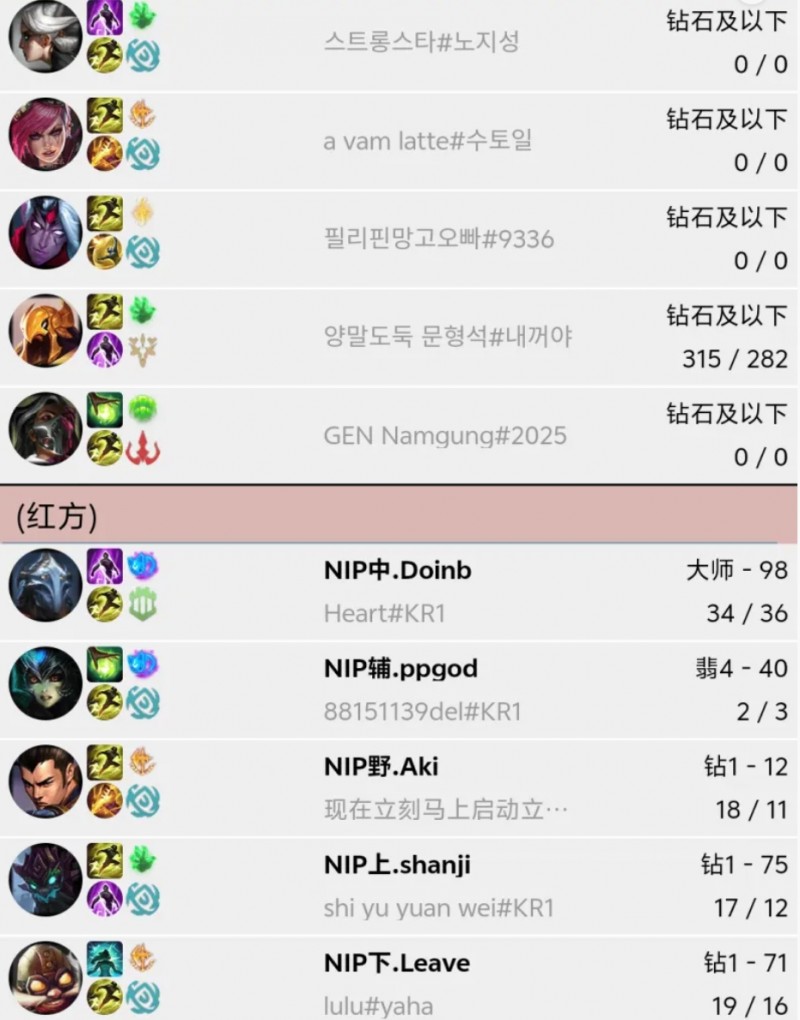Open the NIP下.Leave player row

coord(398,983)
